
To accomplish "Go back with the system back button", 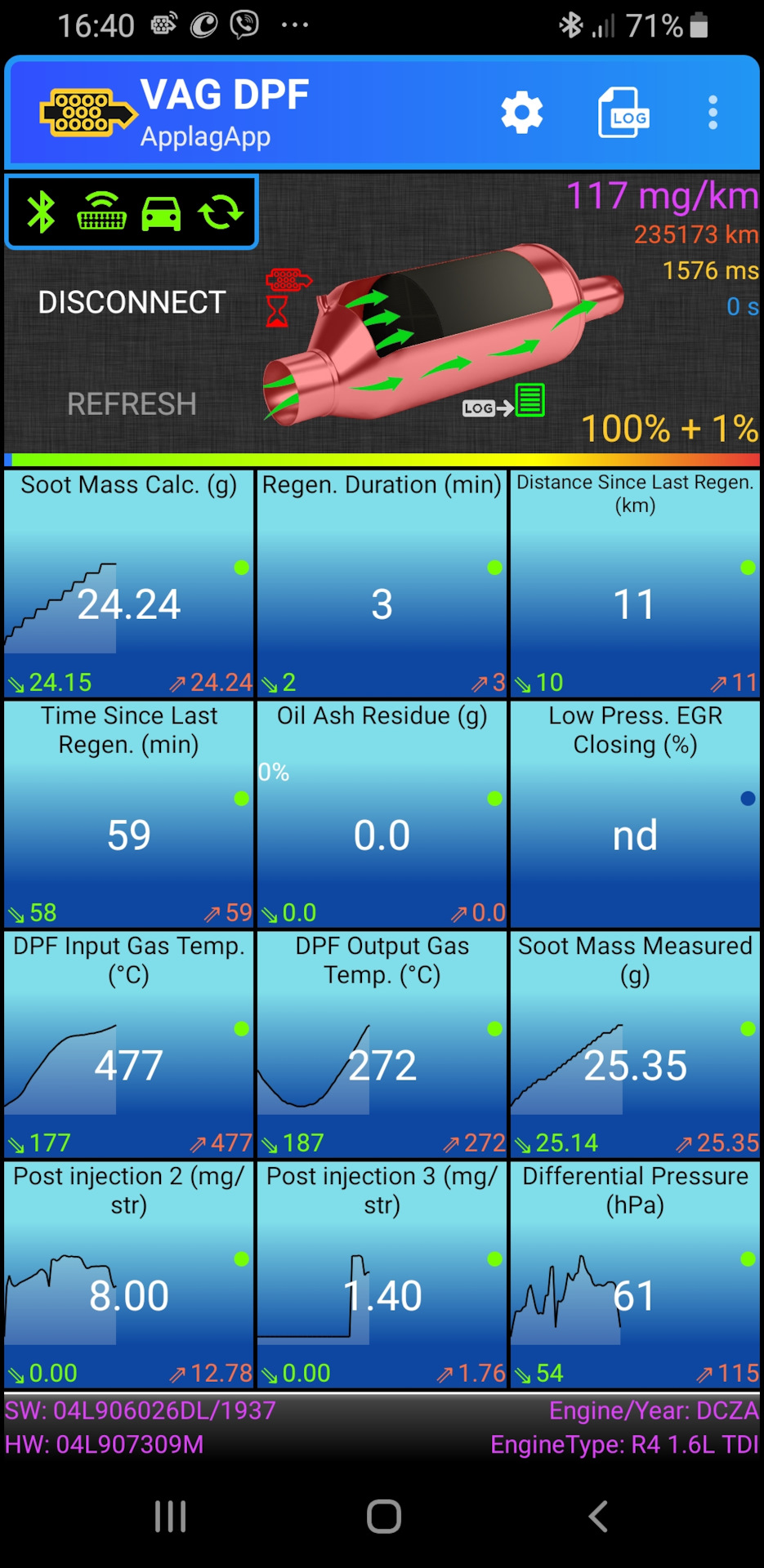I will point(598,1517).
